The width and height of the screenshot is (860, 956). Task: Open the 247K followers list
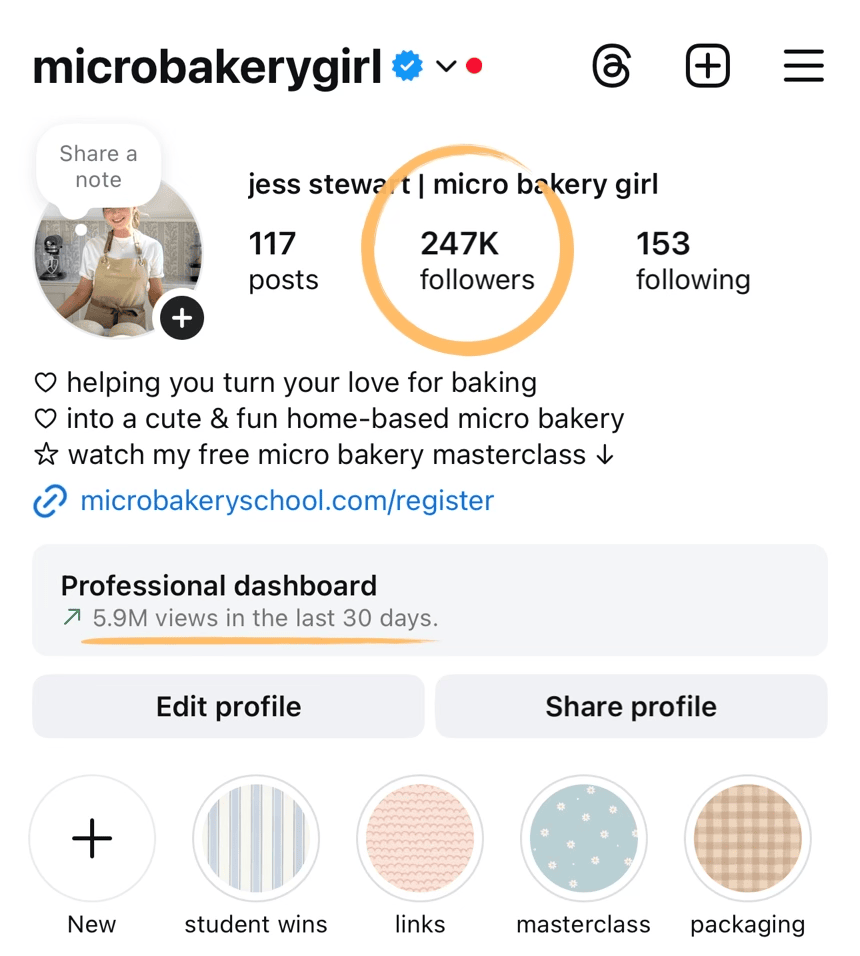click(476, 260)
